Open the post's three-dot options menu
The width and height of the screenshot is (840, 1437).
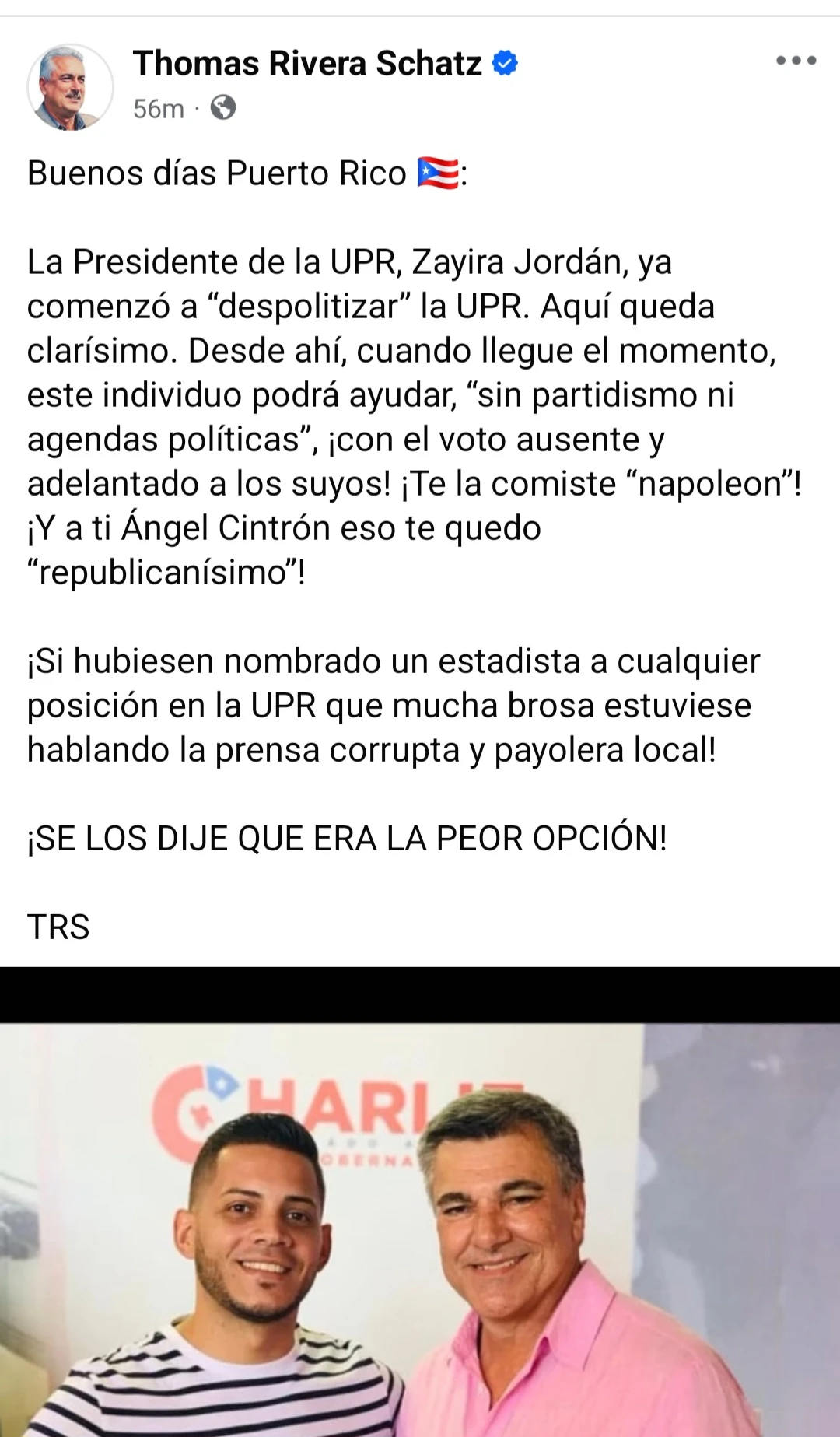coord(796,61)
